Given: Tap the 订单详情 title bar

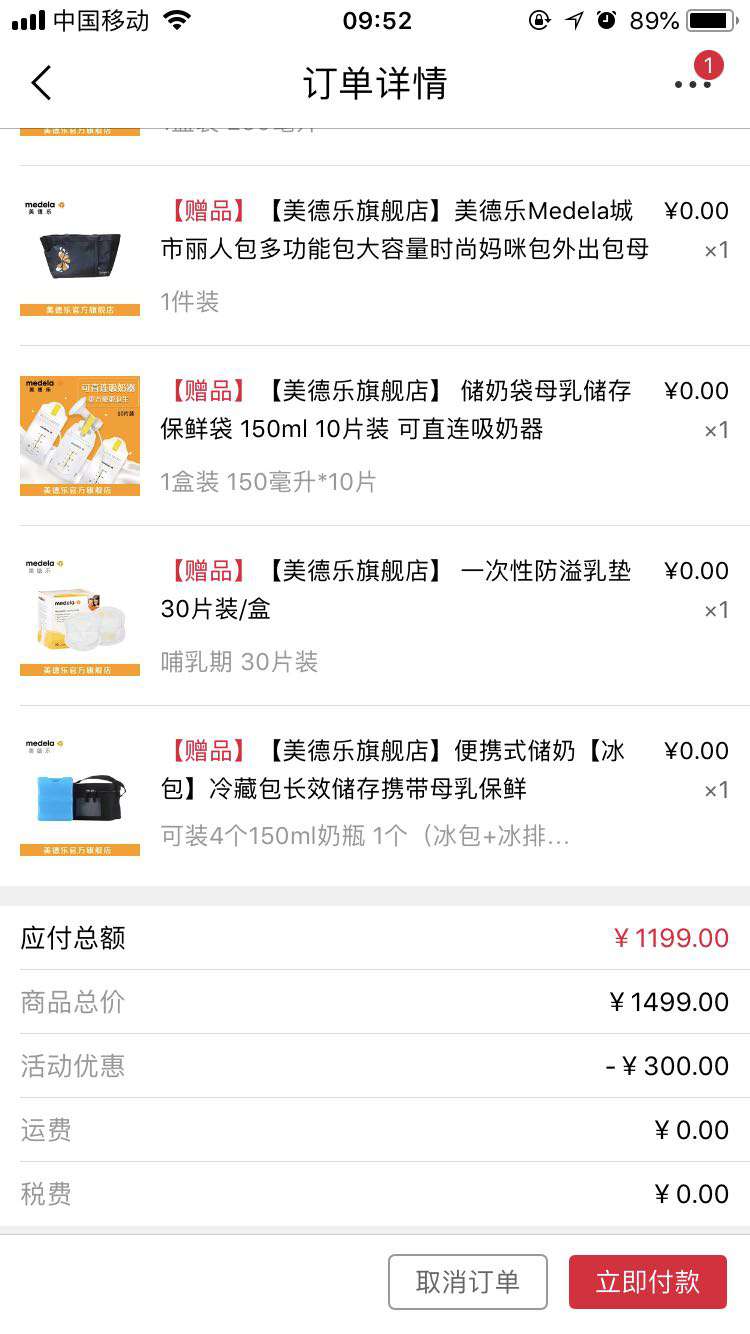Looking at the screenshot, I should 375,85.
